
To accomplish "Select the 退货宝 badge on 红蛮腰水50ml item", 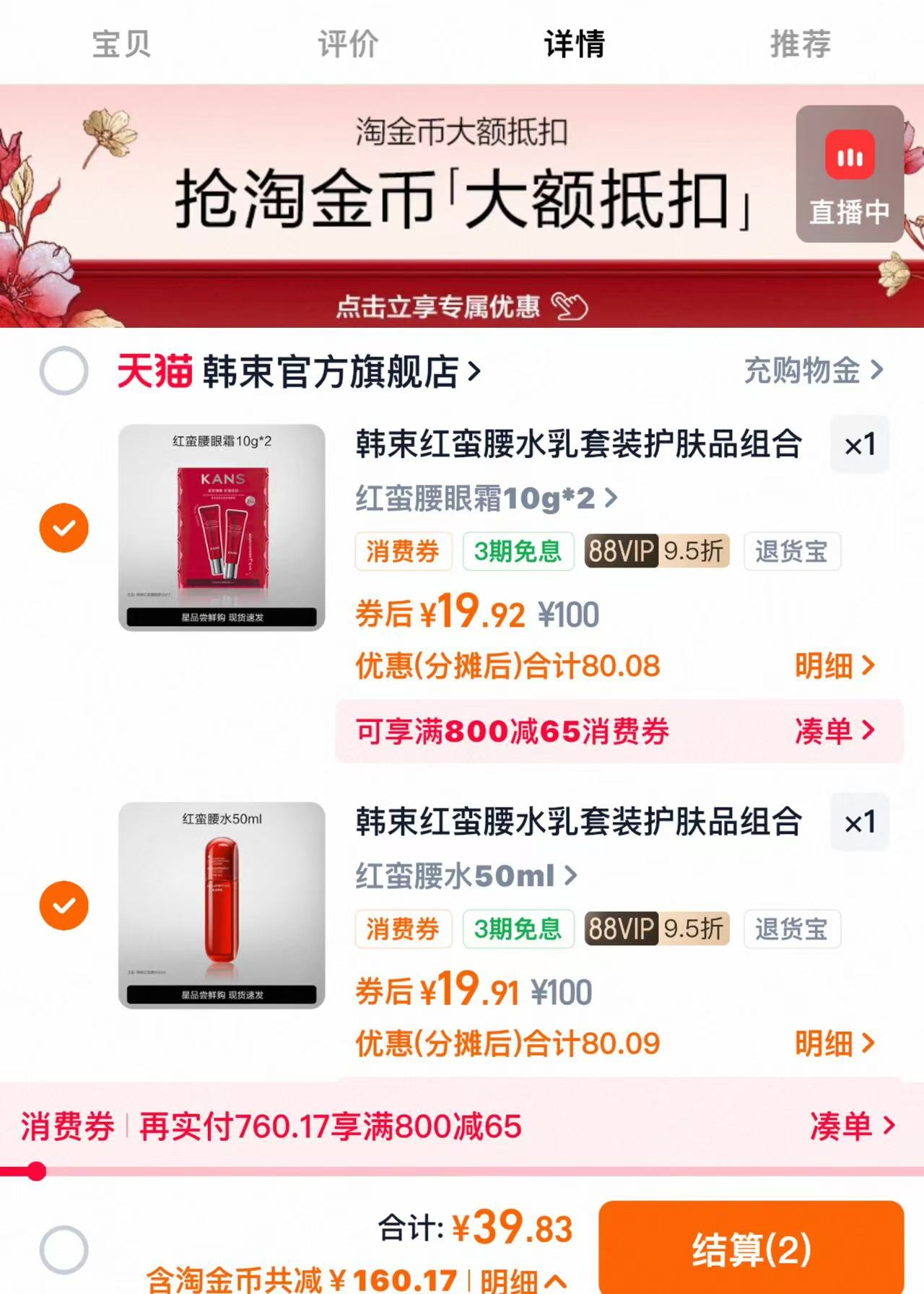I will pyautogui.click(x=792, y=929).
